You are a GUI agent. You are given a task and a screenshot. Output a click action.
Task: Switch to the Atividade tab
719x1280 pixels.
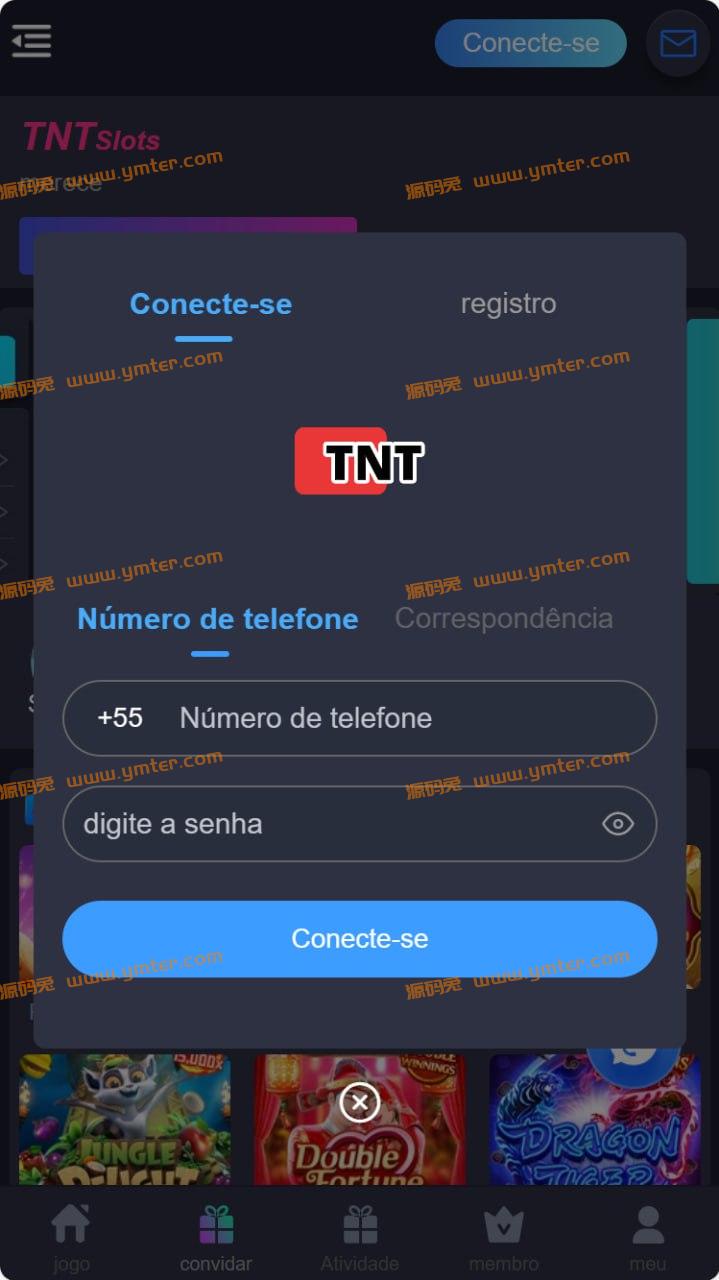tap(360, 1238)
